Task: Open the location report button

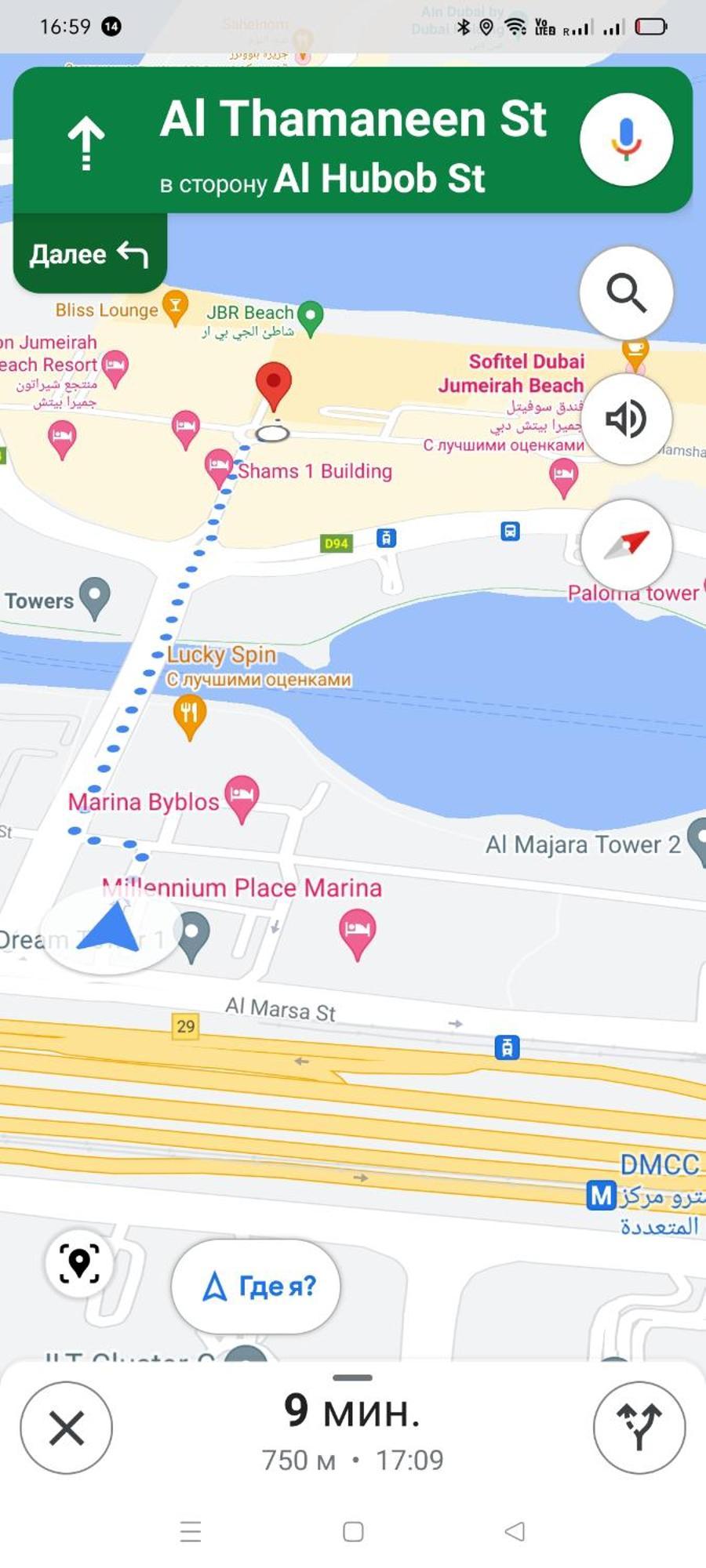Action: (79, 1263)
